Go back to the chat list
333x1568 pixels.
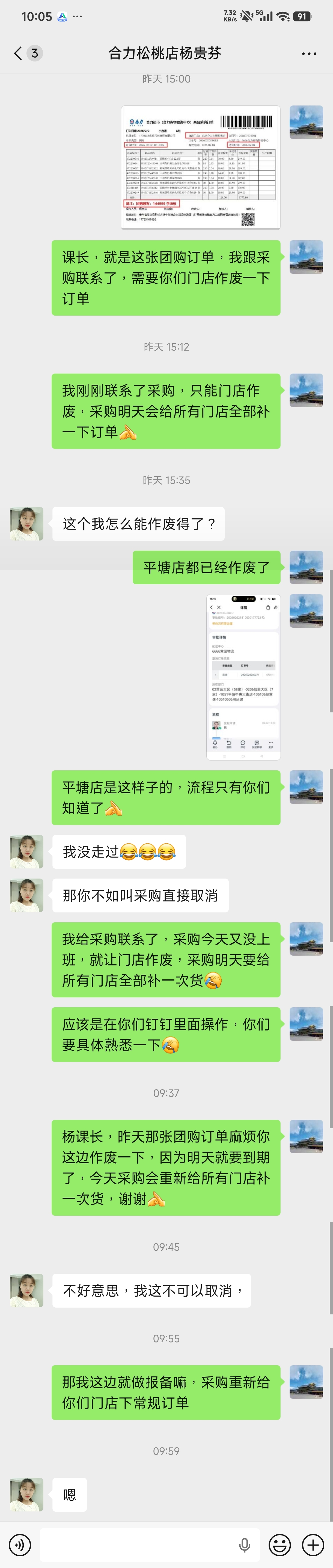(x=18, y=54)
